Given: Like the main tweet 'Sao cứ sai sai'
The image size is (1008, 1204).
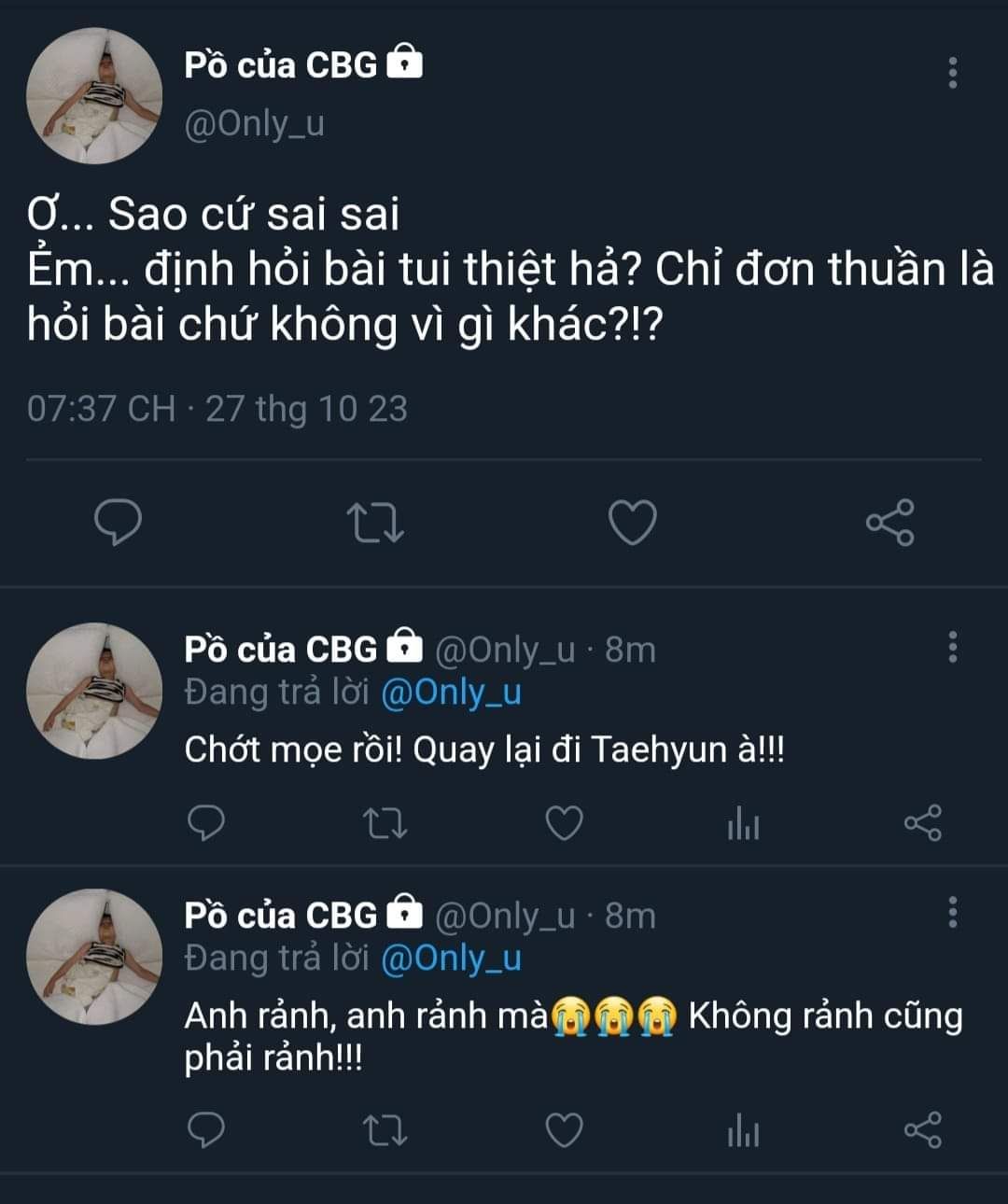Looking at the screenshot, I should click(x=633, y=523).
